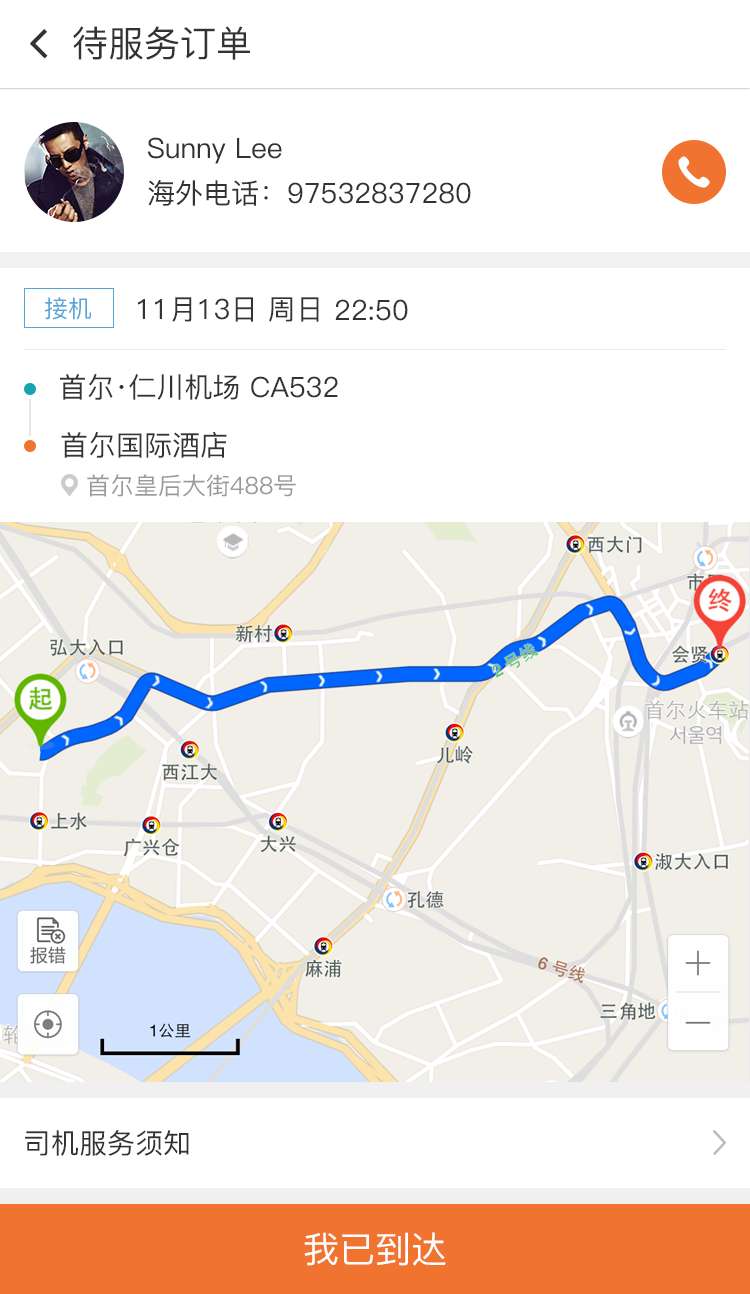Call passenger Sunny Lee
This screenshot has width=750, height=1294.
(x=693, y=172)
